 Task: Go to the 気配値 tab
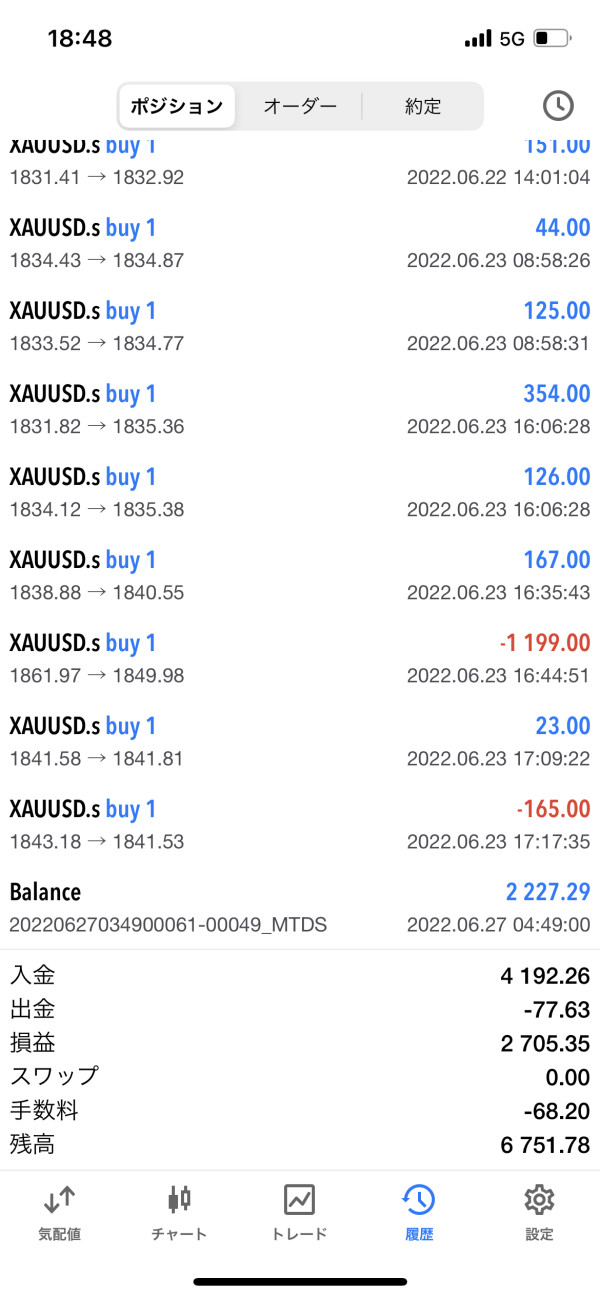tap(59, 1211)
